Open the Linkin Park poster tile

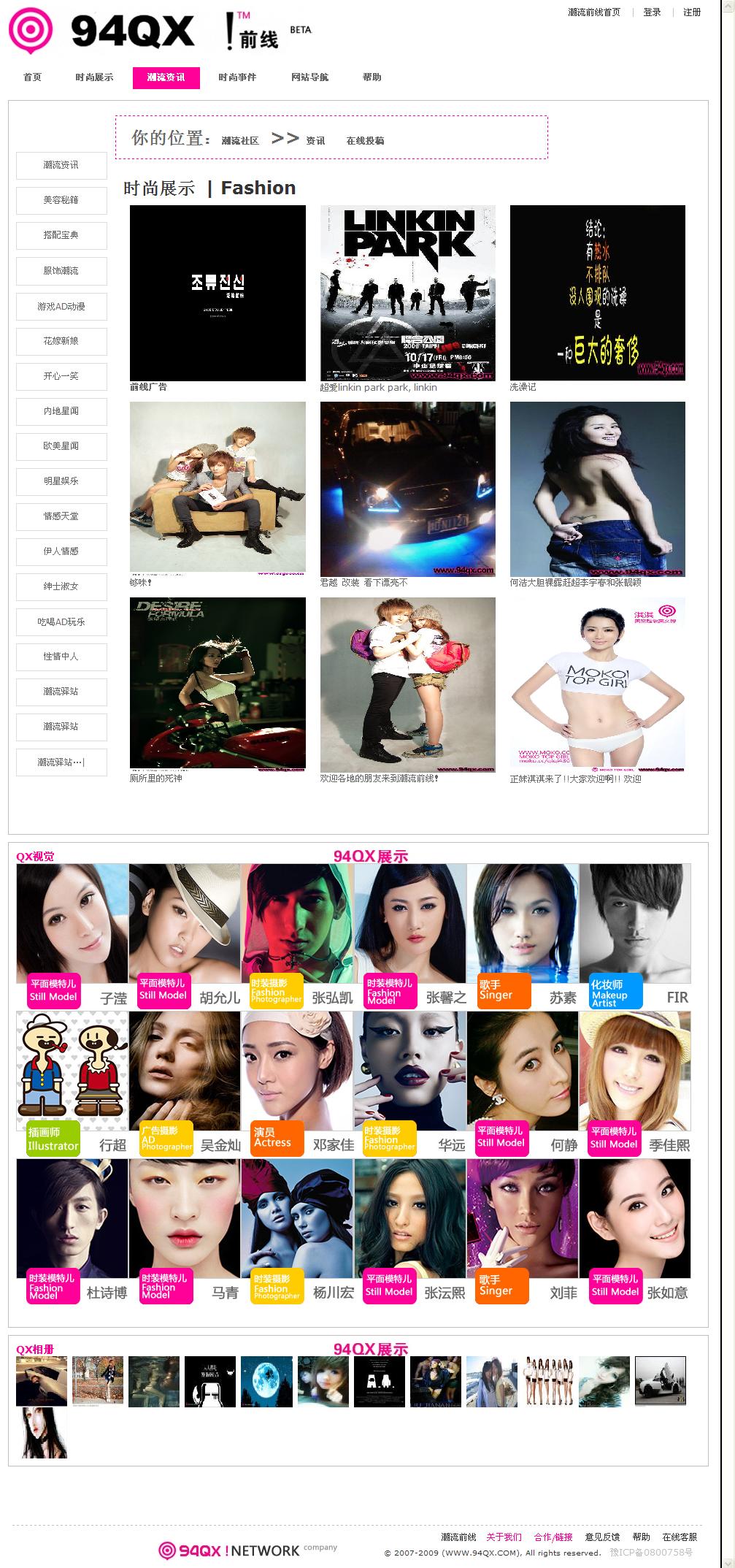(x=407, y=293)
